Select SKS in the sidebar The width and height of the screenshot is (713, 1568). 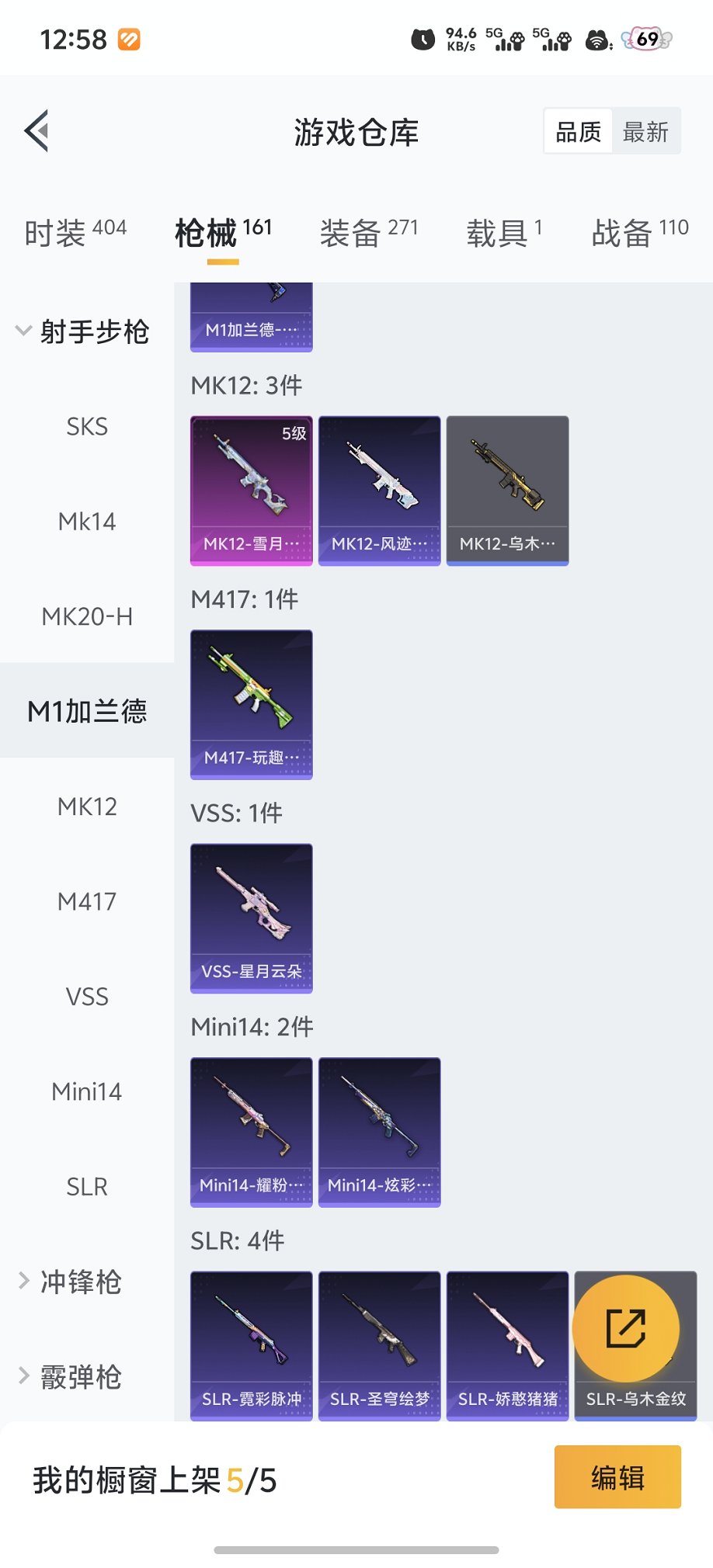87,426
